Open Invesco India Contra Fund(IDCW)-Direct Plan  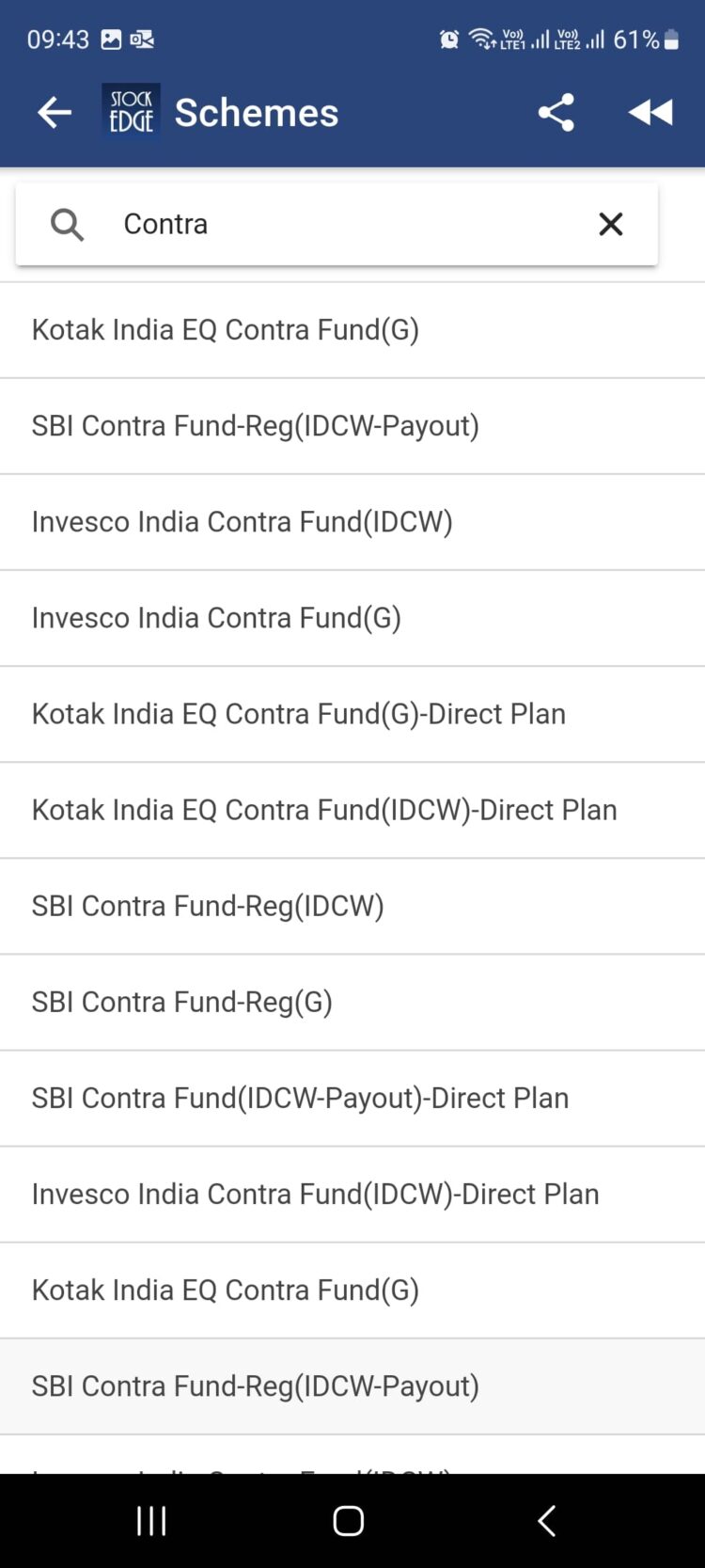315,1194
